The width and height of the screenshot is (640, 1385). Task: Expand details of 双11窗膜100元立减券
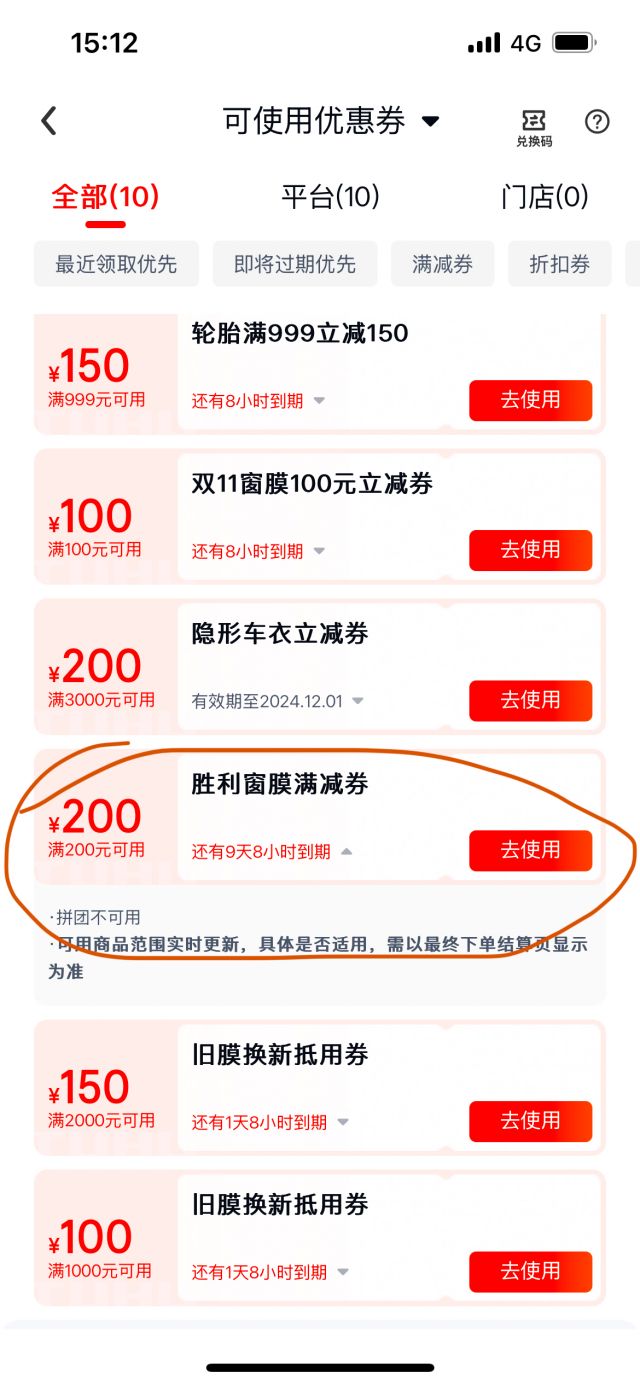320,551
